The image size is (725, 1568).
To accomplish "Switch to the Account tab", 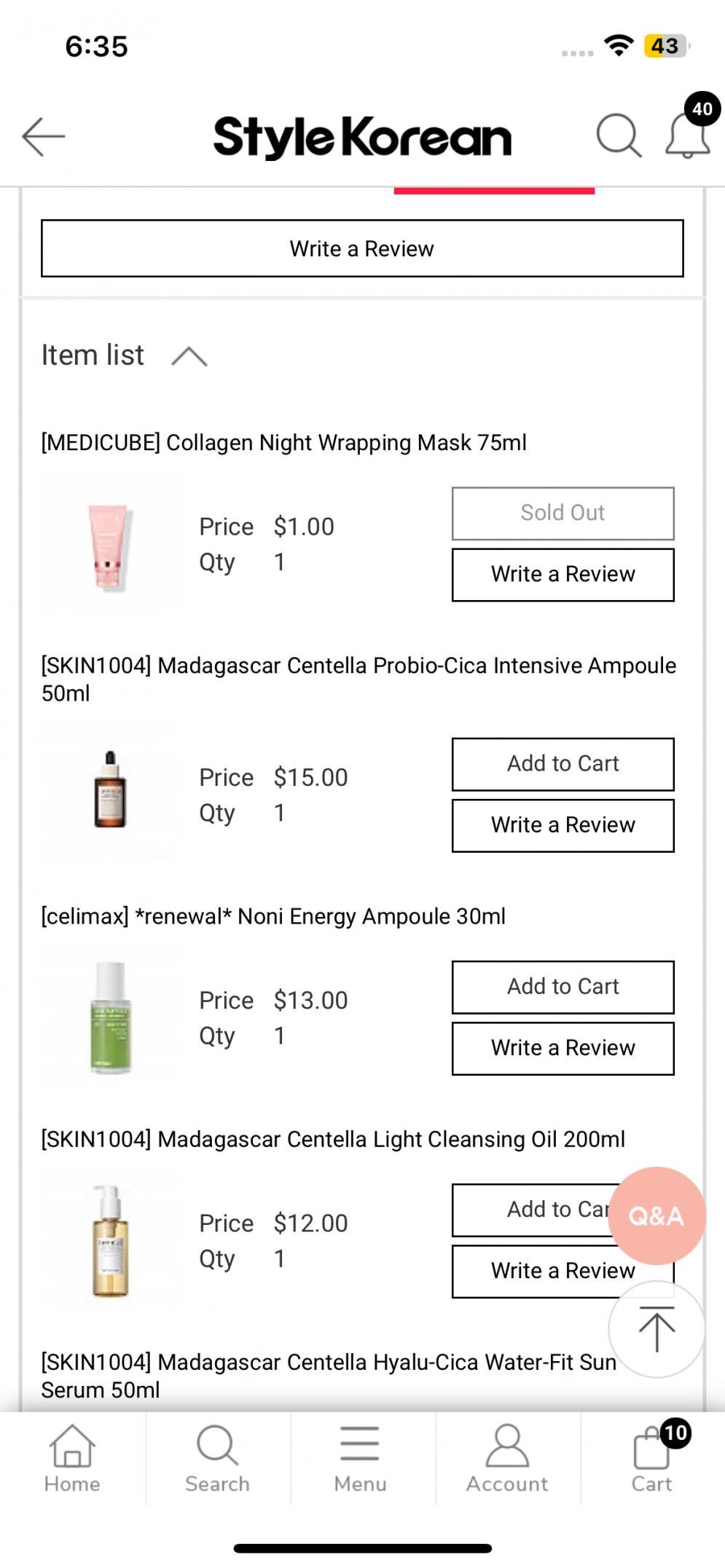I will point(507,1459).
